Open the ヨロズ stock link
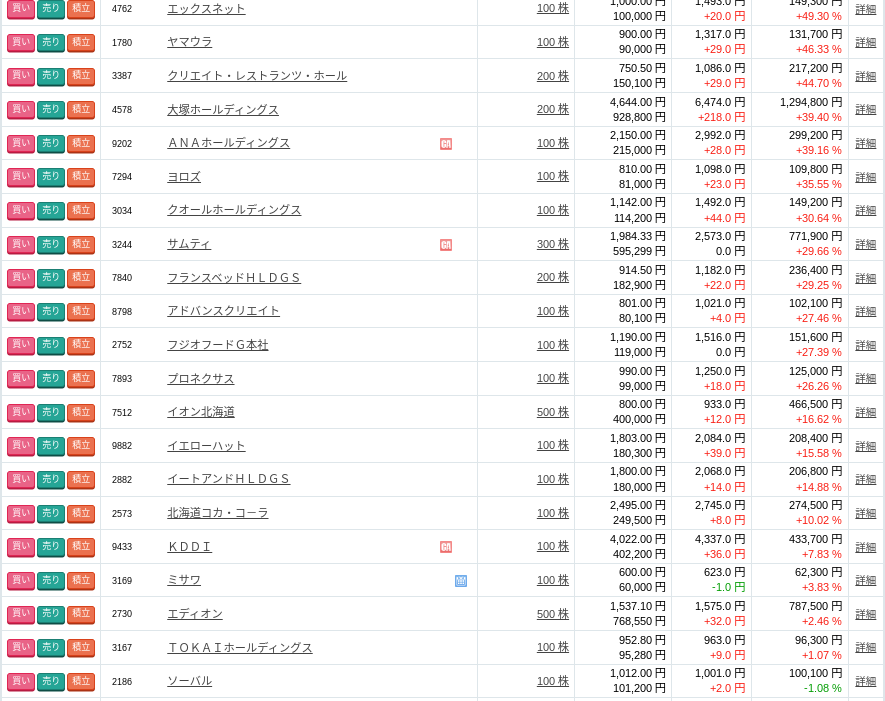The image size is (885, 701). (x=184, y=177)
